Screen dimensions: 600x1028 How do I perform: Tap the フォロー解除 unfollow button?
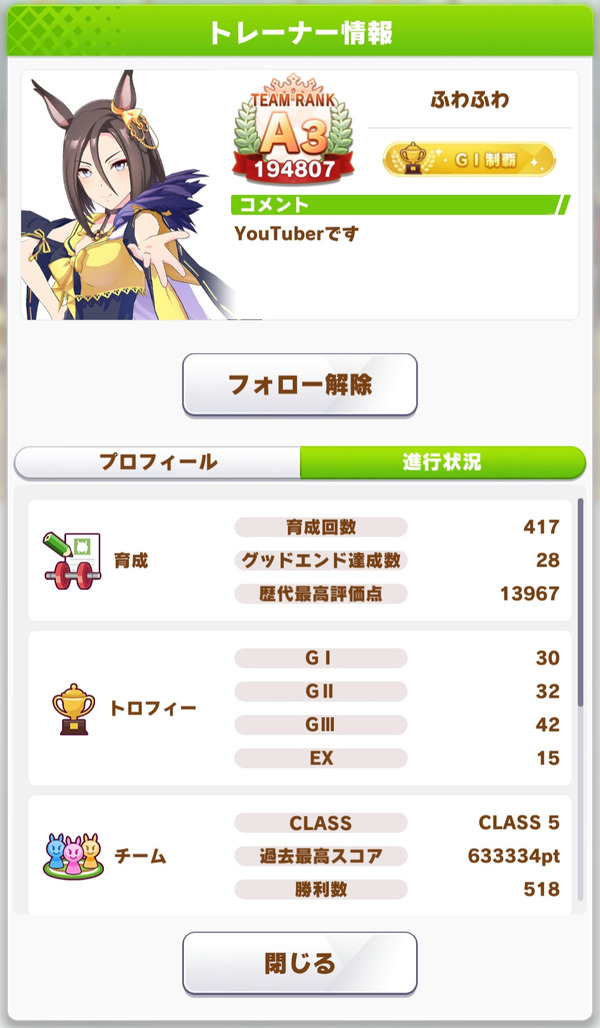(299, 384)
